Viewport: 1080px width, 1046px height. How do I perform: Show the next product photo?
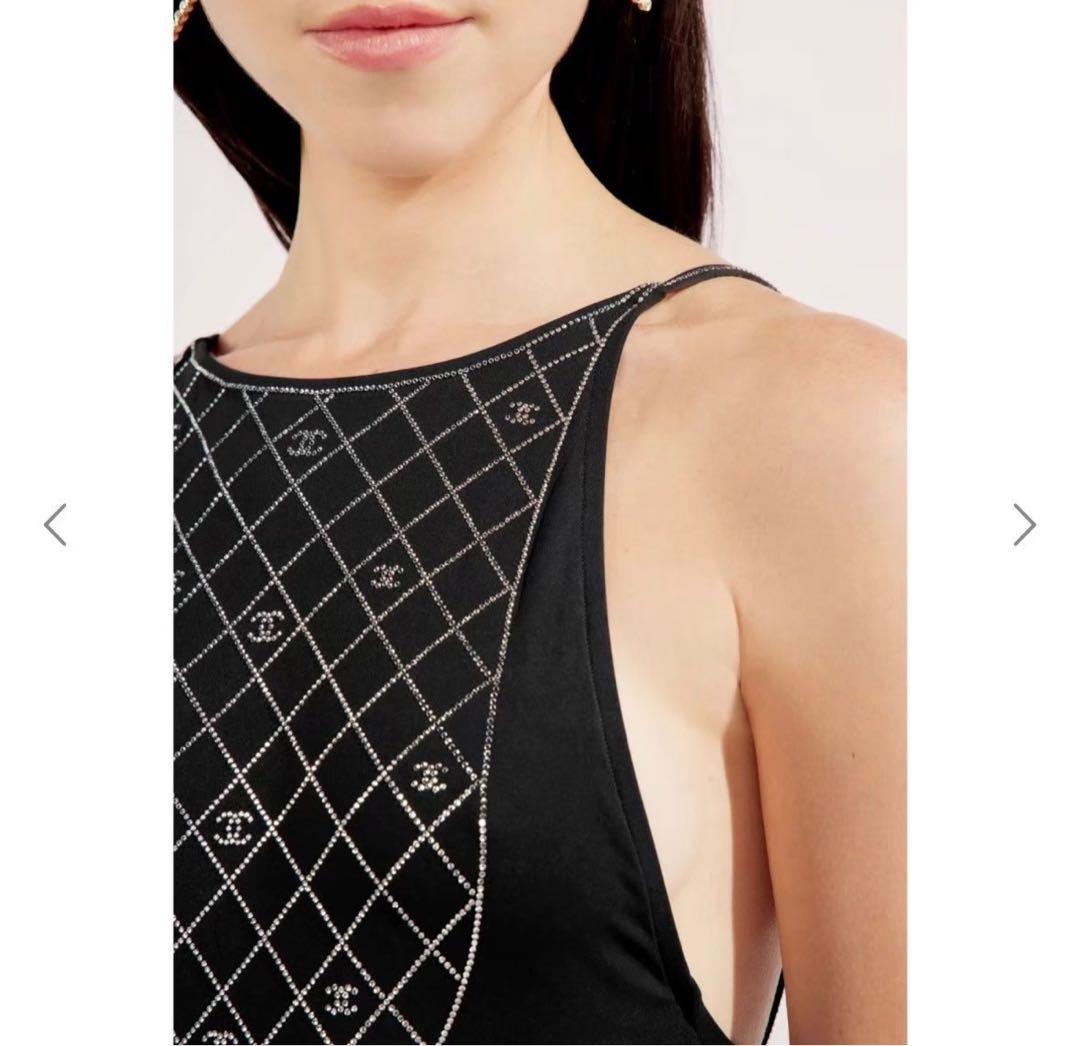1024,525
